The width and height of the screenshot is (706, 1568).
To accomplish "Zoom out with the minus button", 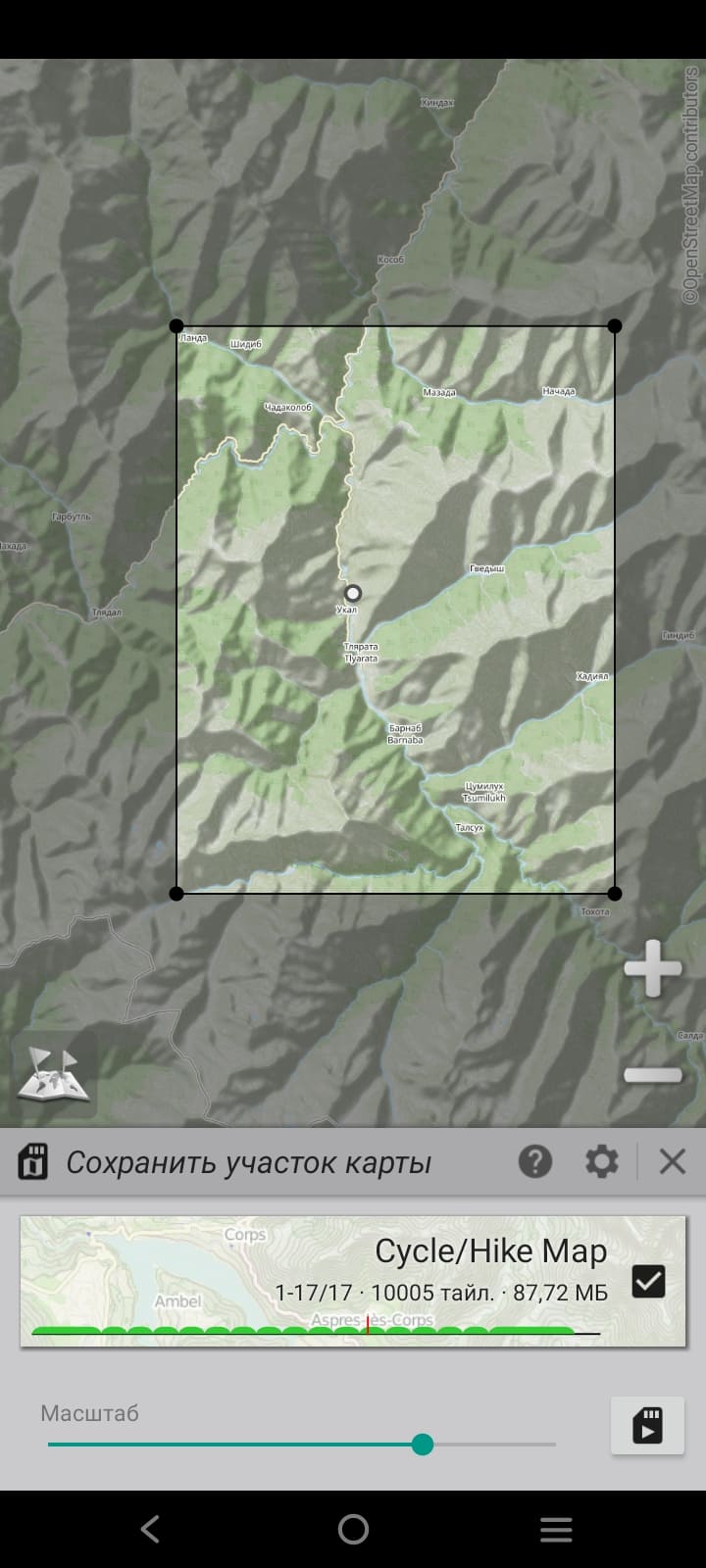I will pyautogui.click(x=653, y=1075).
